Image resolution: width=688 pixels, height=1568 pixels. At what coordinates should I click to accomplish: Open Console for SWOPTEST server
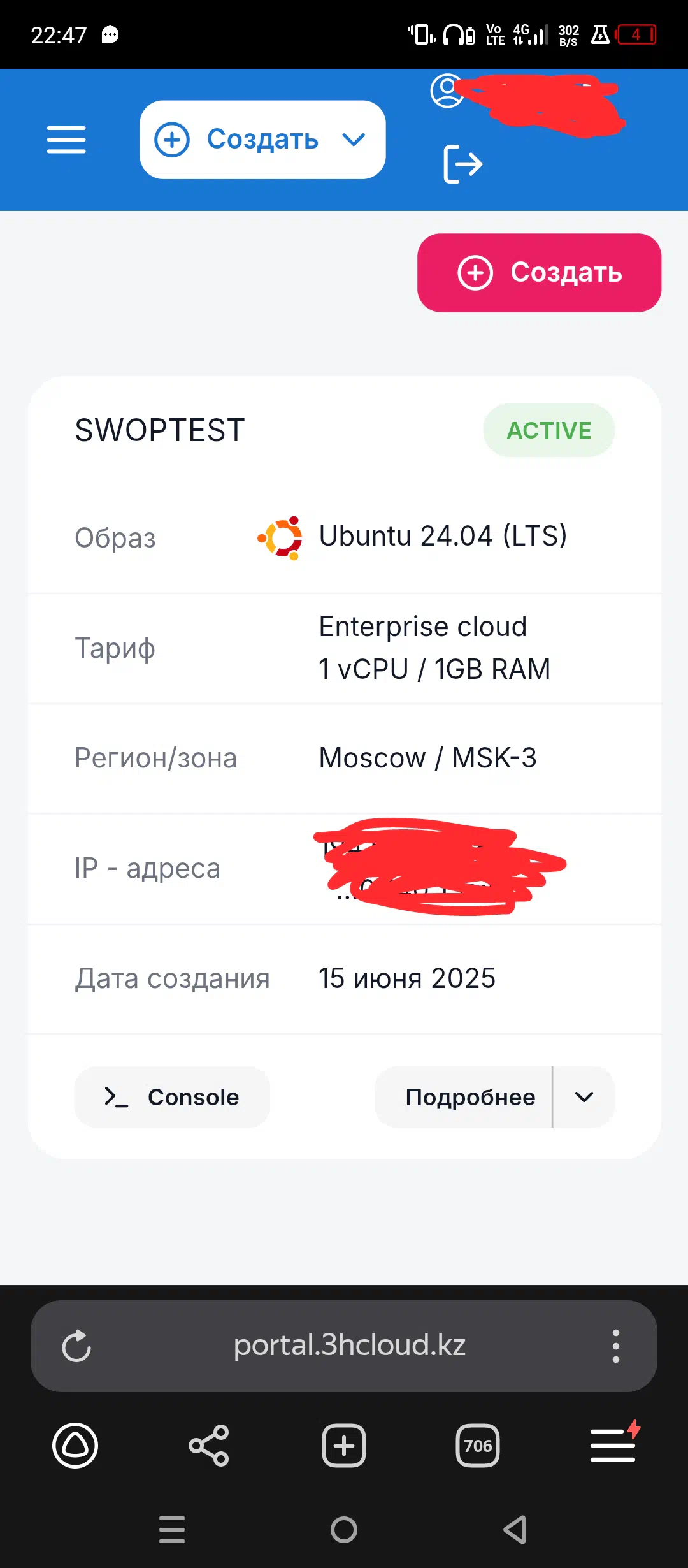[x=172, y=1097]
